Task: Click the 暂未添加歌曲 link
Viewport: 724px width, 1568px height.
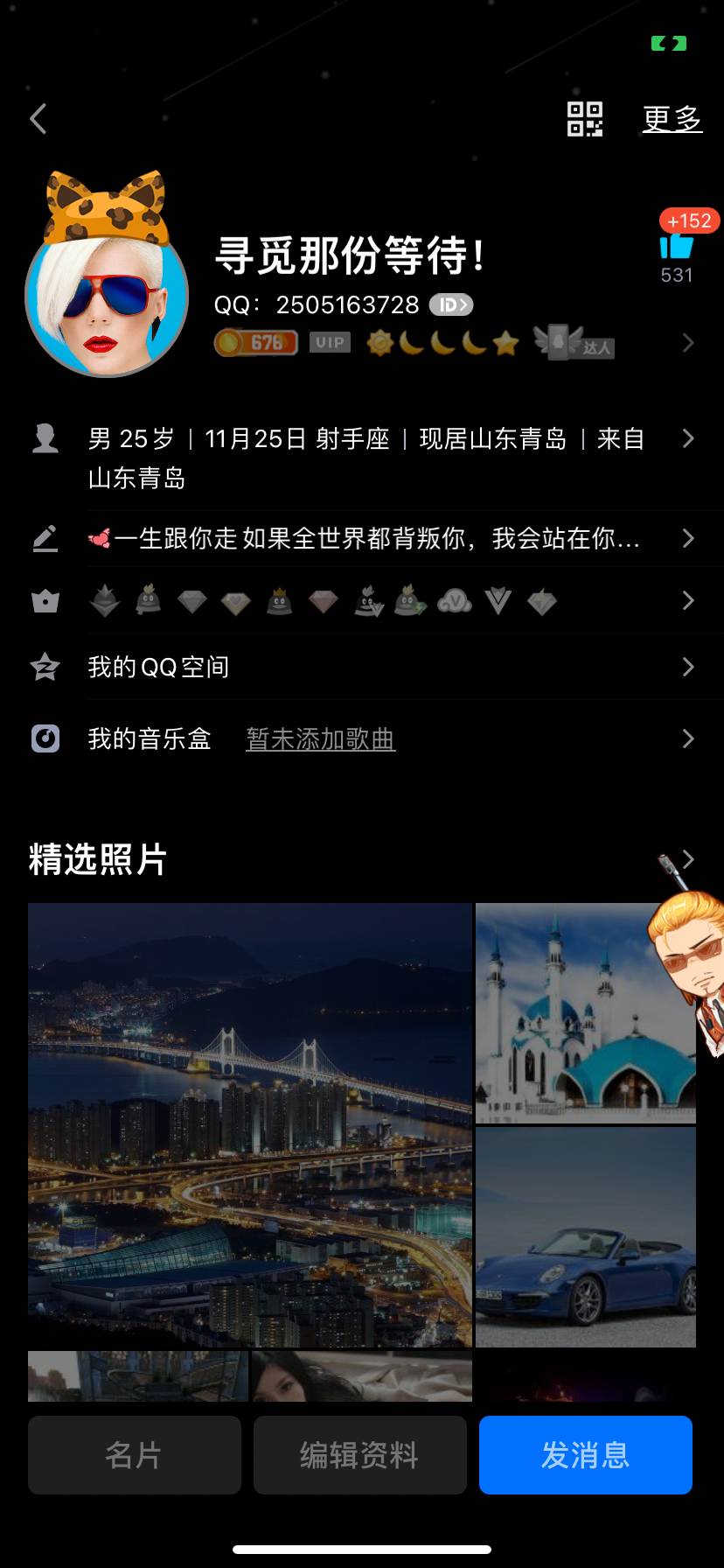Action: (320, 738)
